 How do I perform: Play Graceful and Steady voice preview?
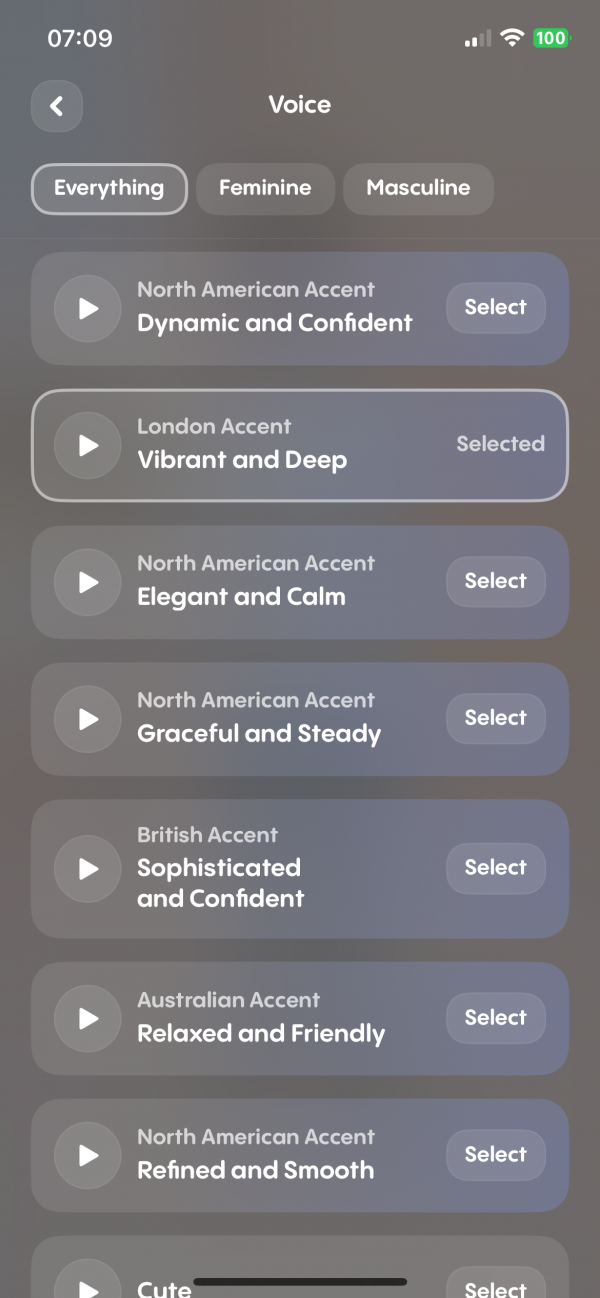[88, 718]
